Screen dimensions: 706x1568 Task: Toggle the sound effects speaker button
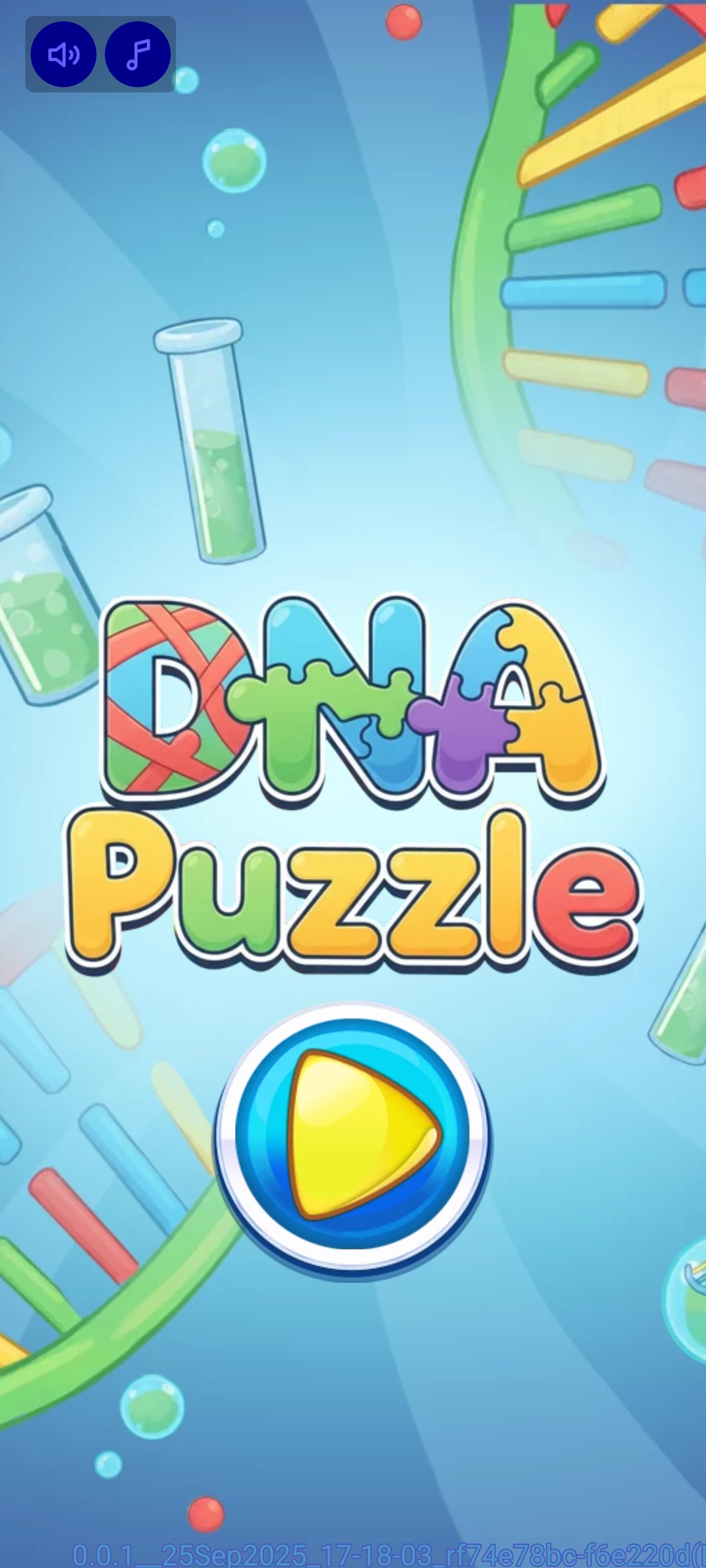tap(63, 54)
